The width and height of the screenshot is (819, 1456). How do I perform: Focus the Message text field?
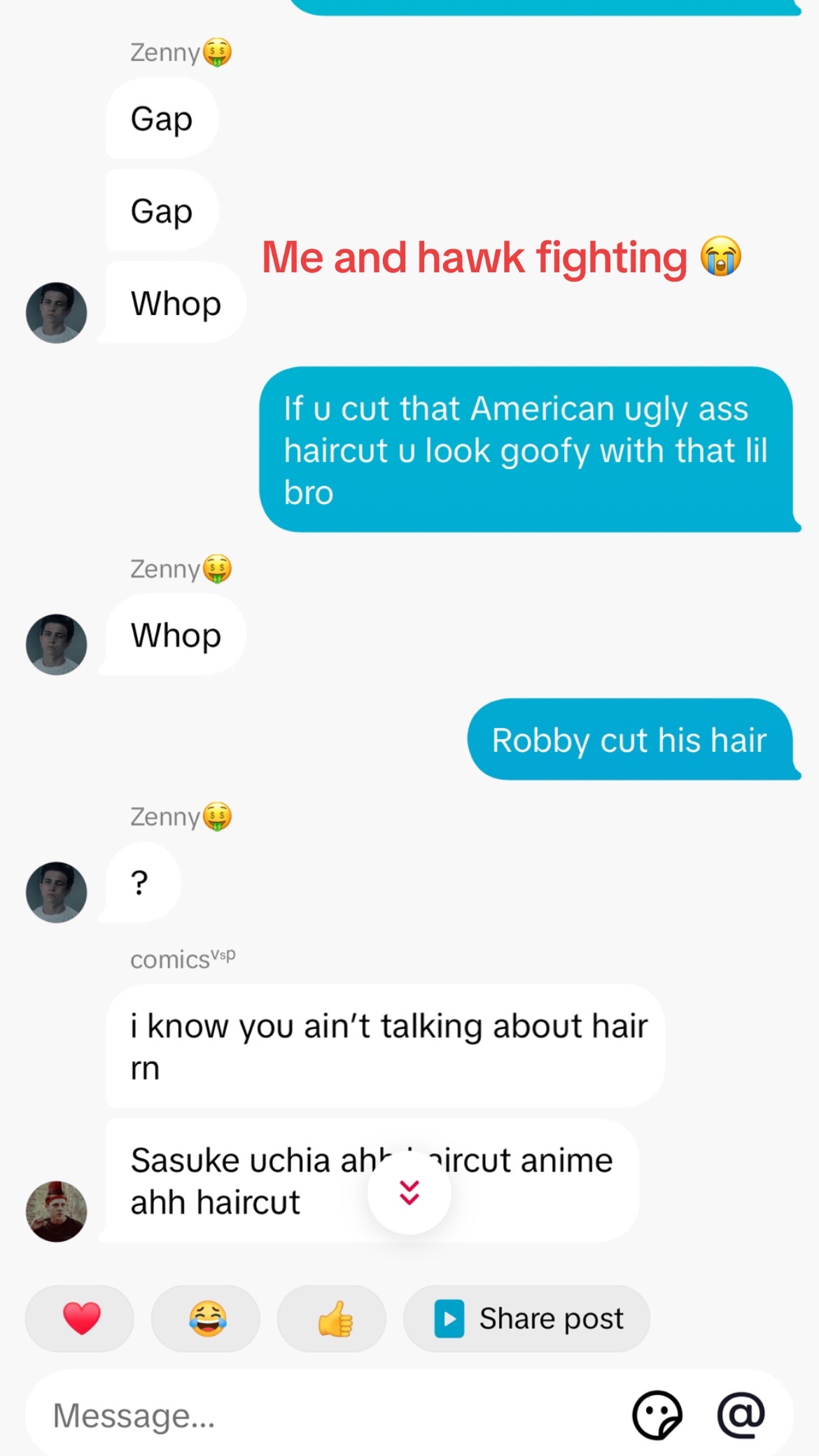point(322,1415)
